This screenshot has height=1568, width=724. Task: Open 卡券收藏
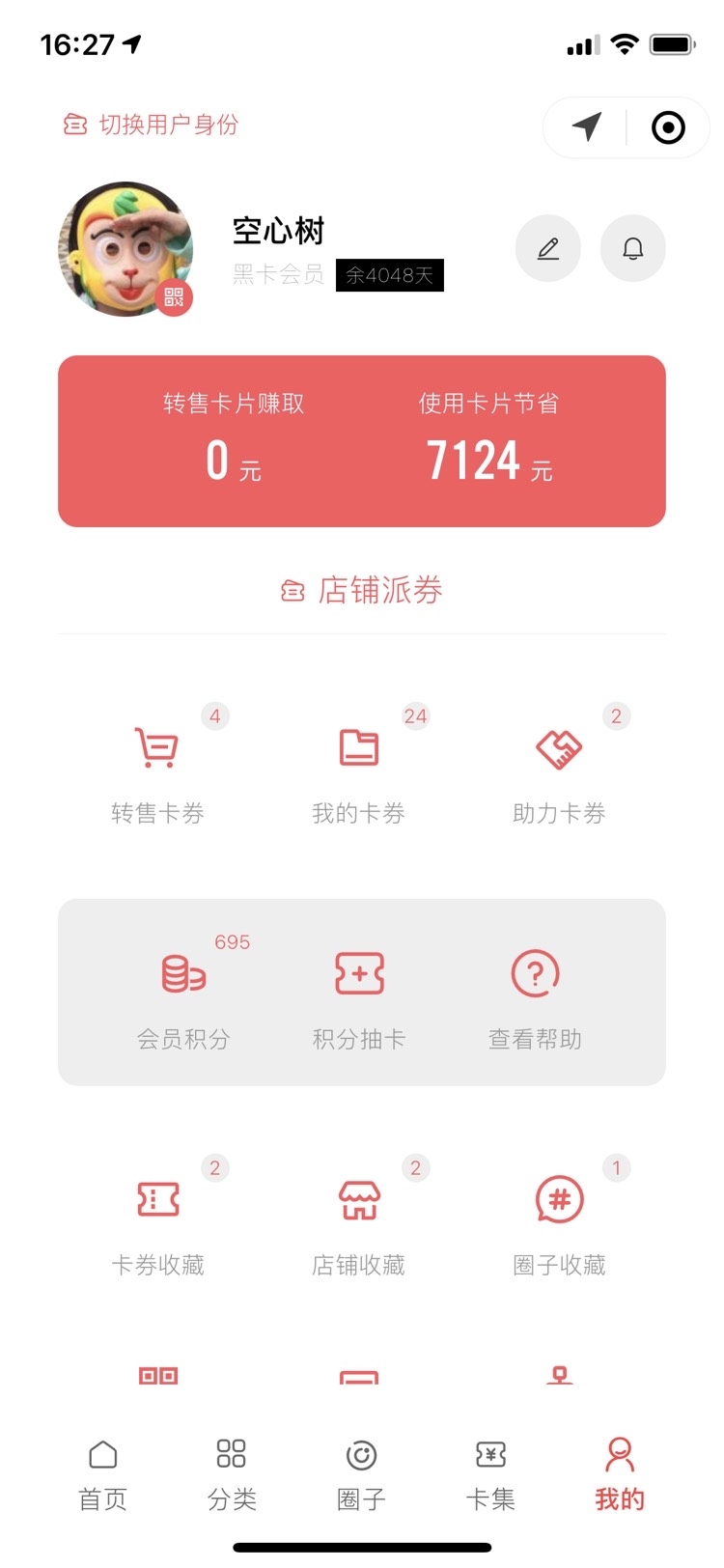tap(157, 1226)
